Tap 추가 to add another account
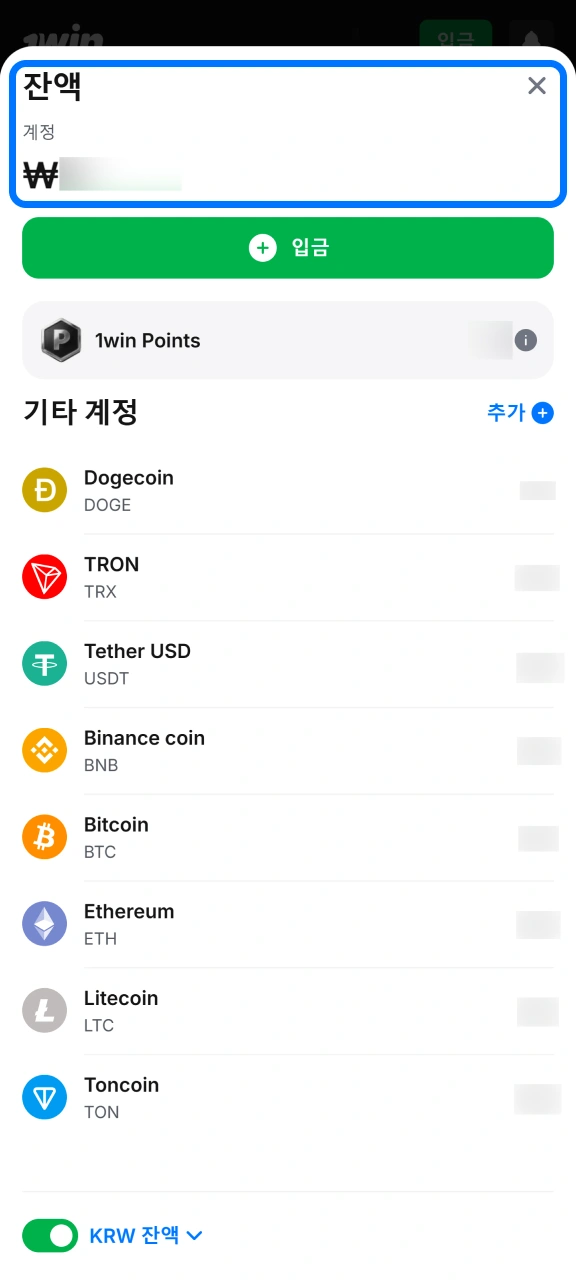Viewport: 576px width, 1280px height. pos(520,413)
